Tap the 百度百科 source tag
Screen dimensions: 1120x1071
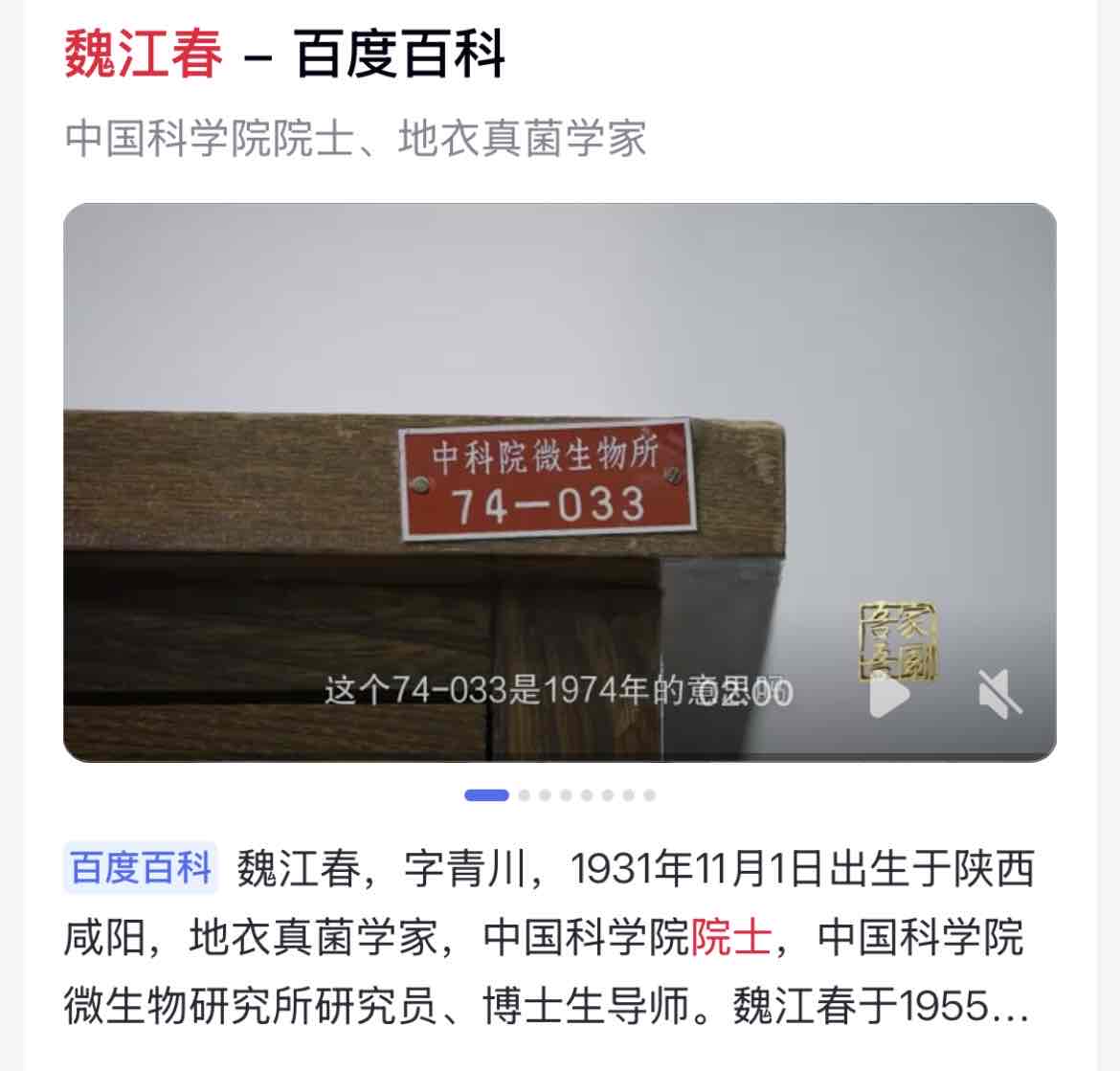click(141, 868)
